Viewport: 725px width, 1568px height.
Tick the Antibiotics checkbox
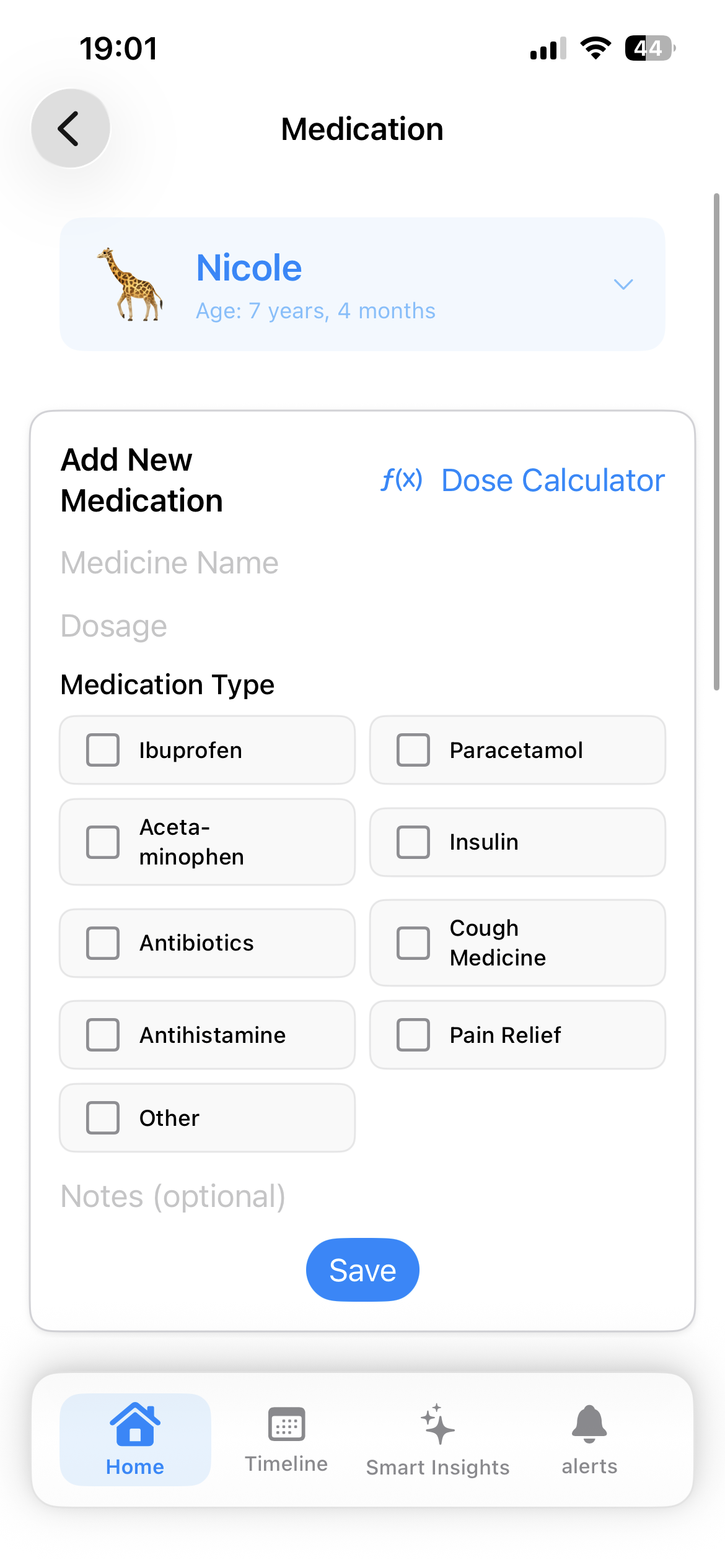coord(103,943)
